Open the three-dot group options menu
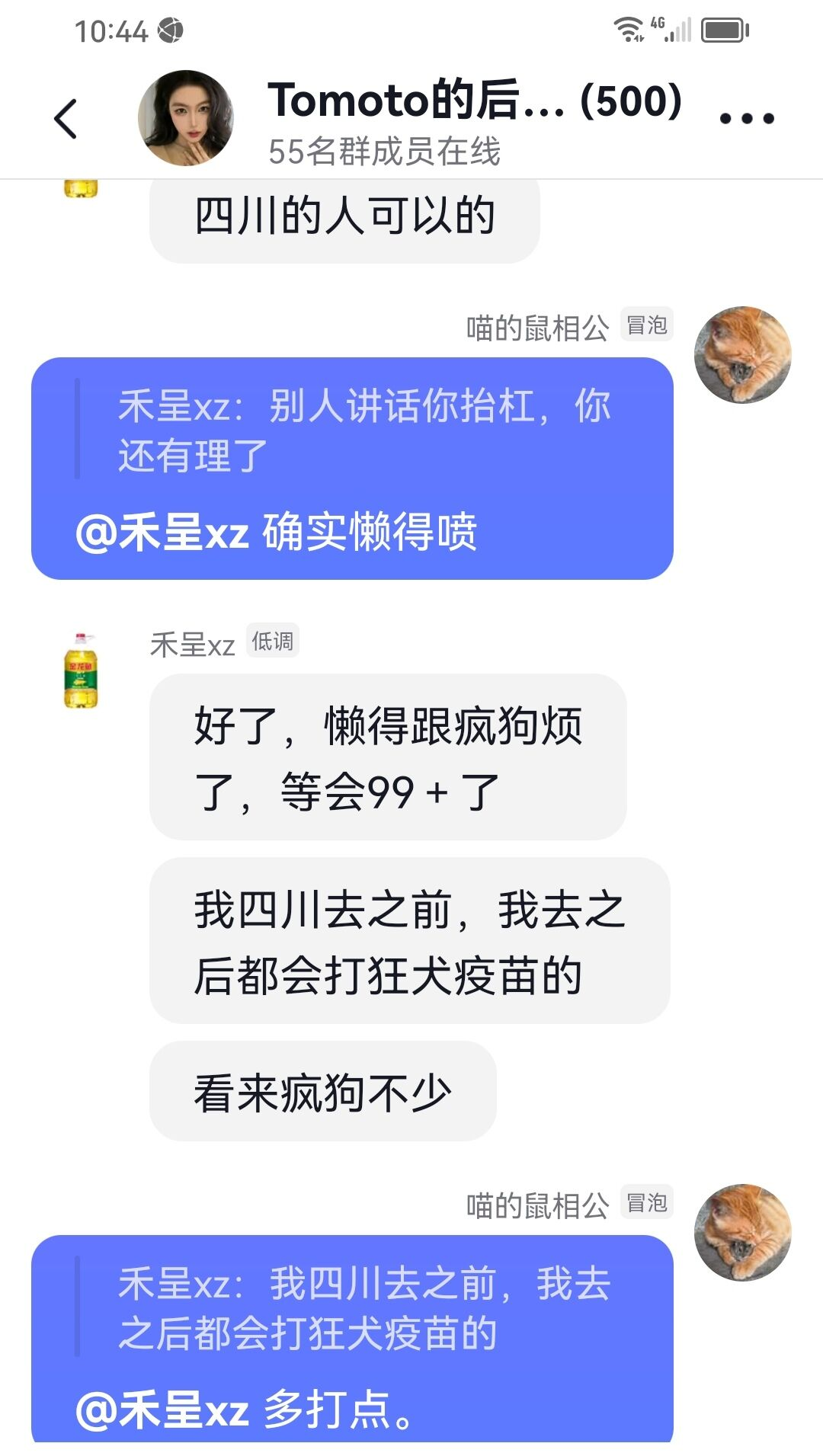Screen dimensions: 823x1456 [747, 118]
